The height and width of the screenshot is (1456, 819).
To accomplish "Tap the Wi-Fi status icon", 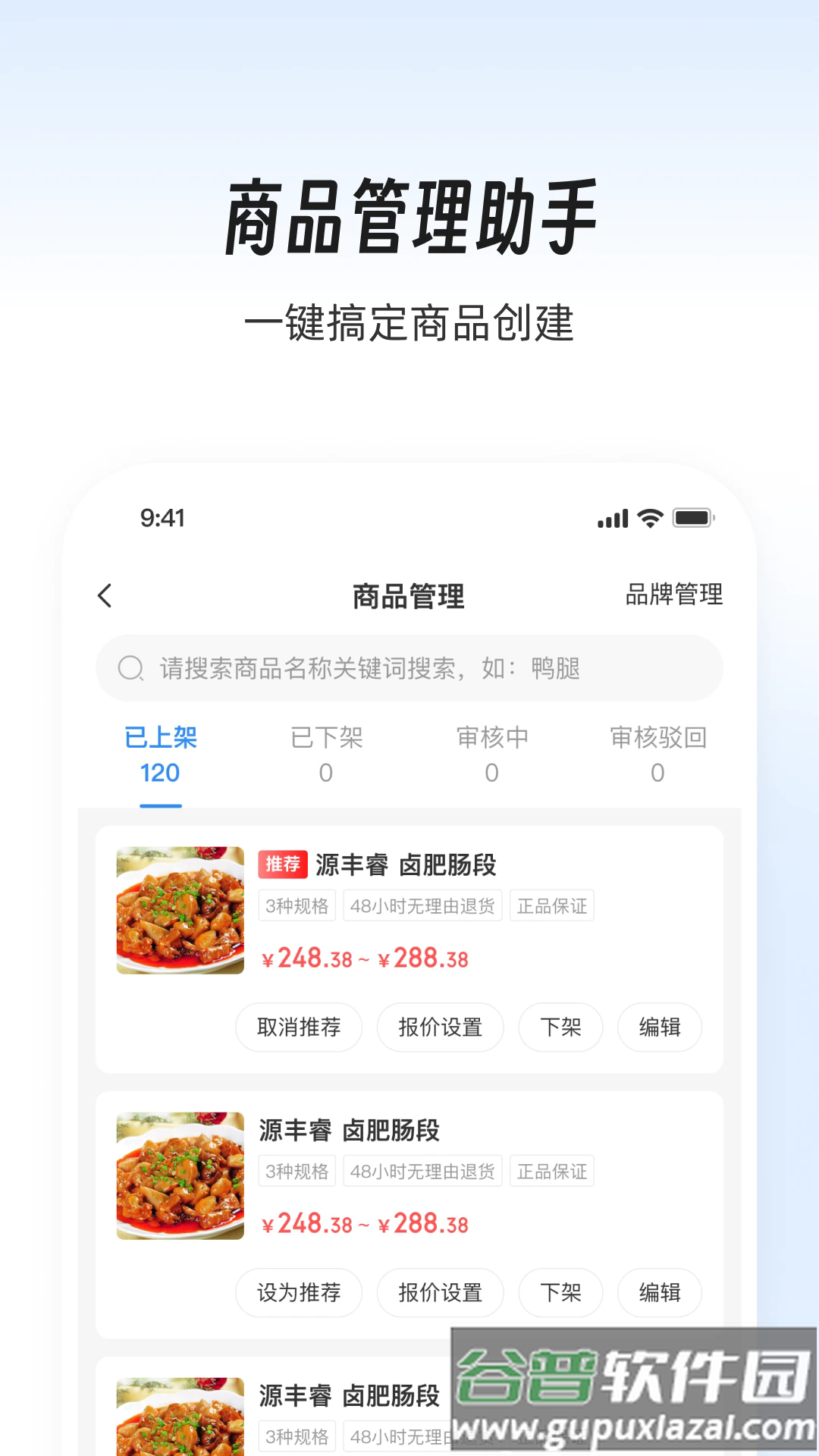I will coord(648,517).
